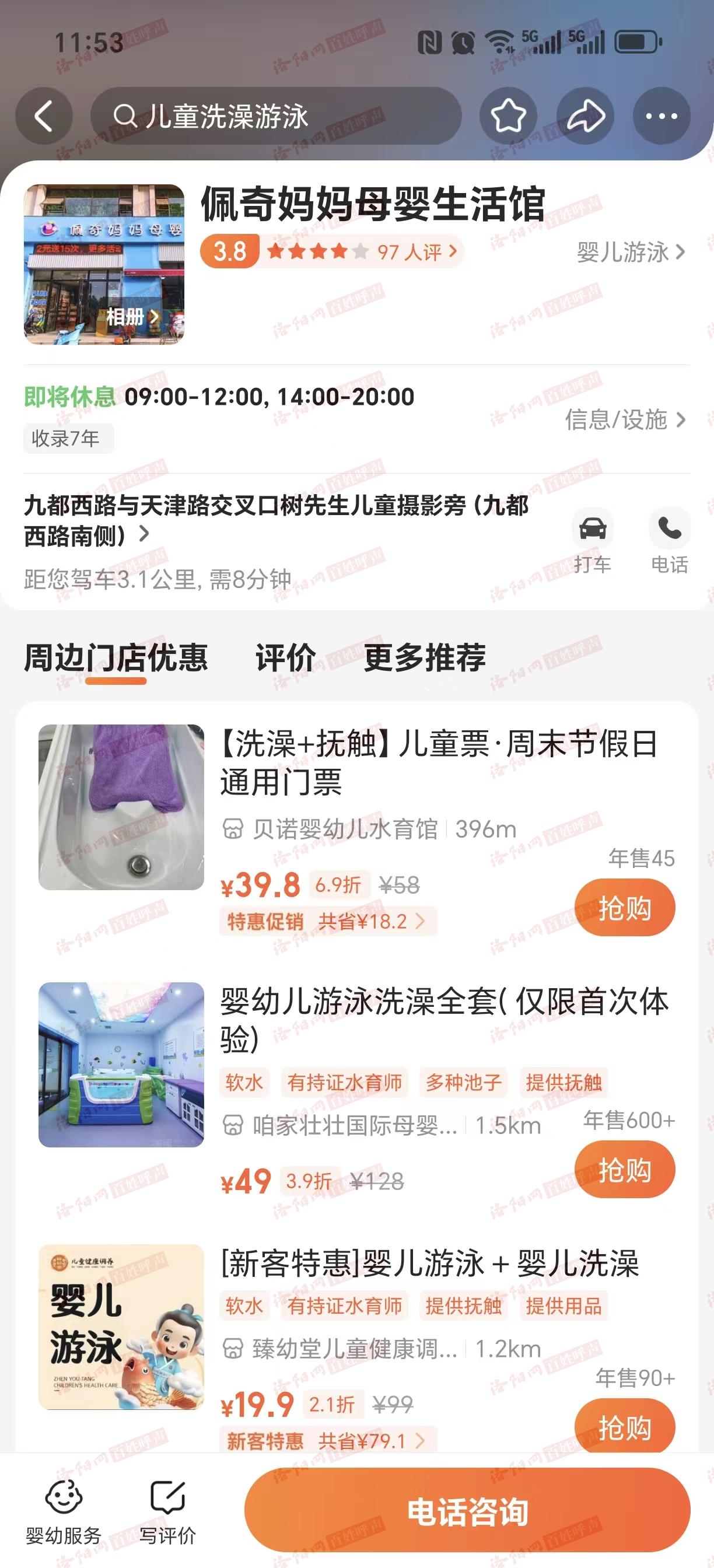Tap 抢购 for the ¥49 婴幼儿游泳洗澡全套
The height and width of the screenshot is (1568, 714).
tap(625, 1170)
